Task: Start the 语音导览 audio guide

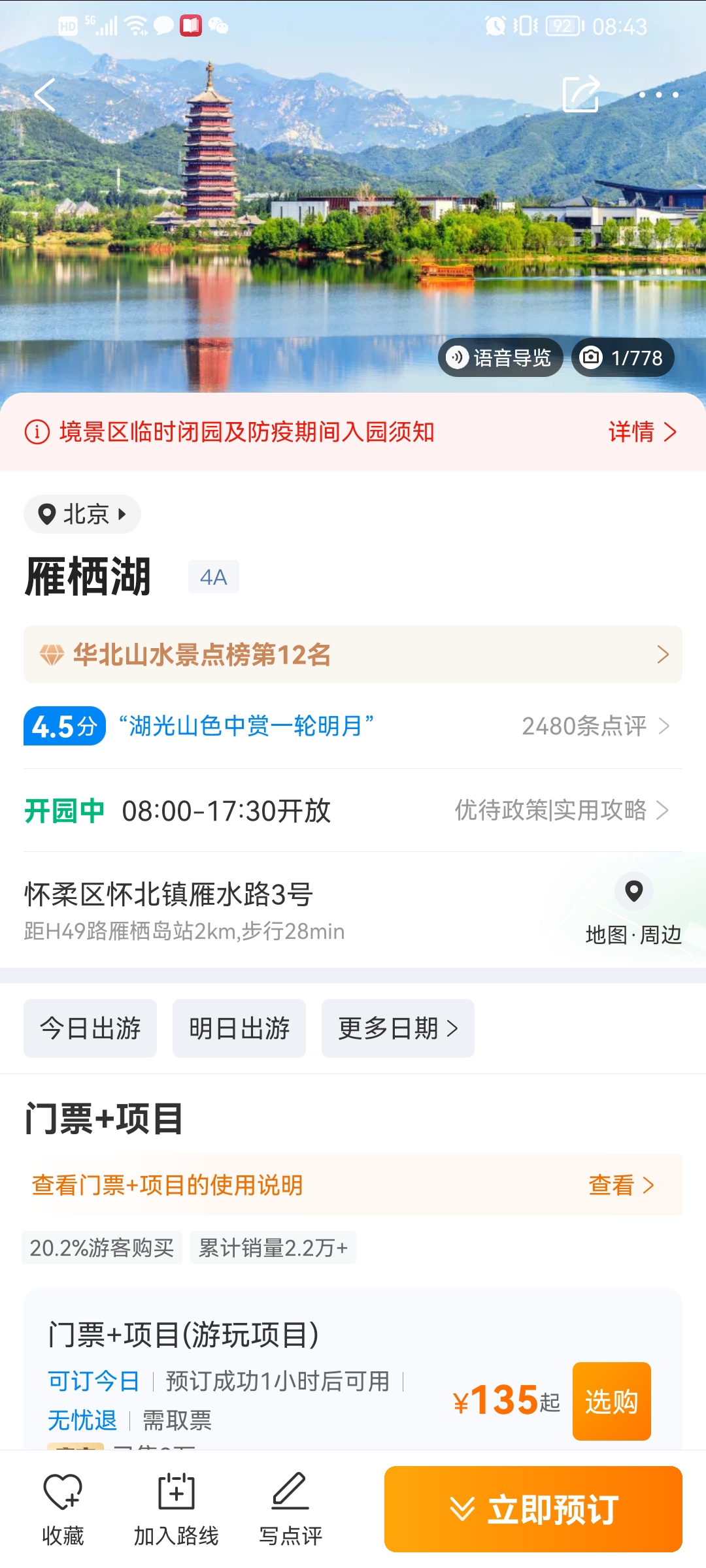Action: tap(500, 357)
